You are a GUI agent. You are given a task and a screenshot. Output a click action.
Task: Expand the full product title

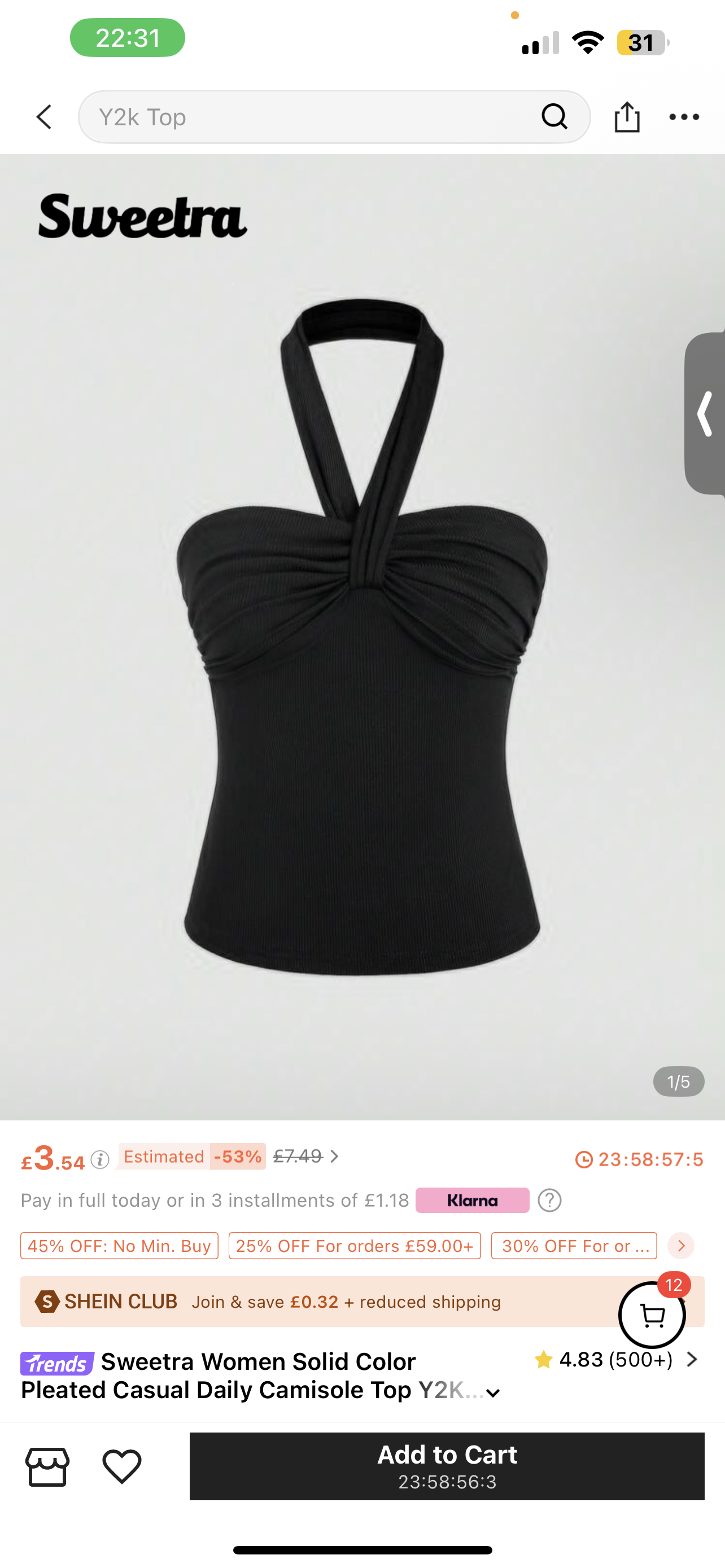coord(493,1393)
